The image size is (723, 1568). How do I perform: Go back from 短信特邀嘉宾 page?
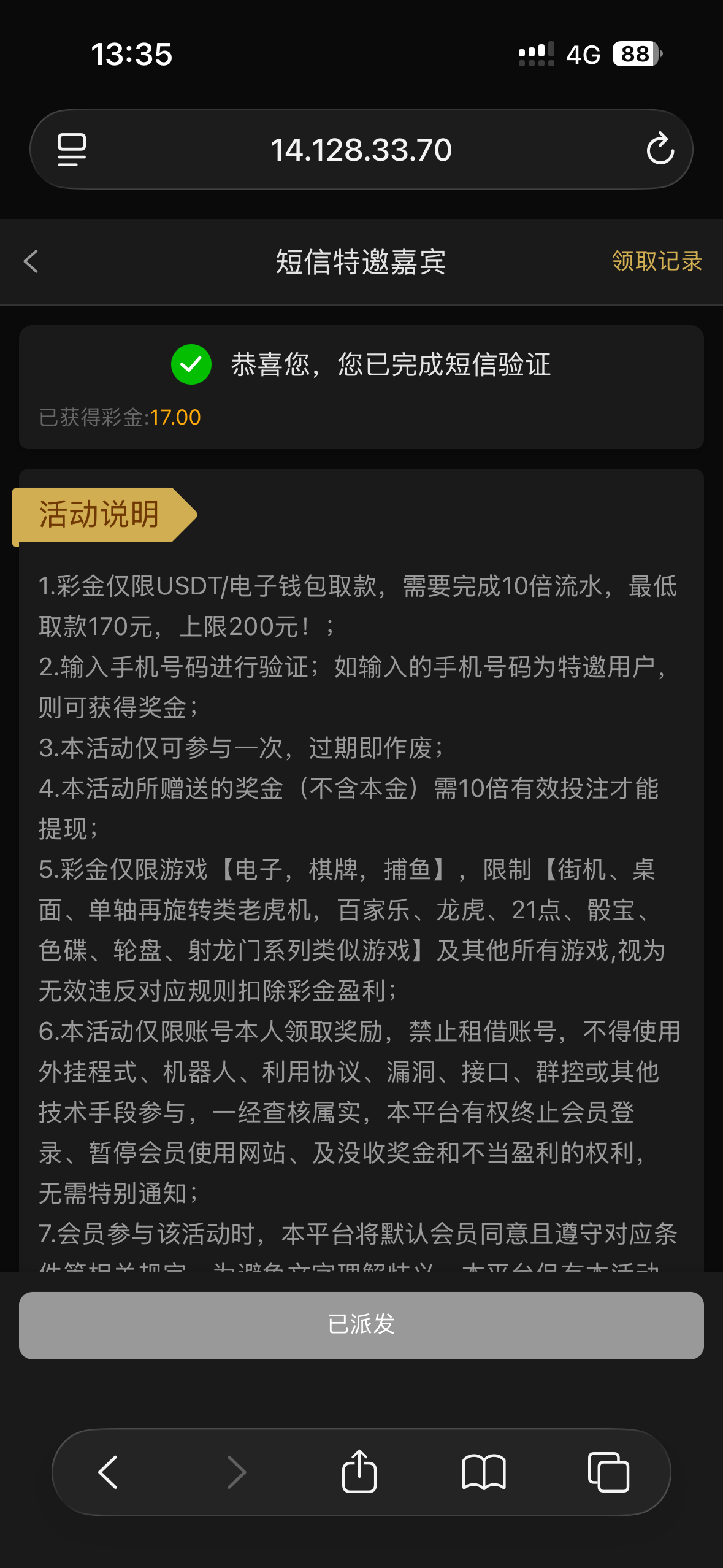tap(31, 261)
